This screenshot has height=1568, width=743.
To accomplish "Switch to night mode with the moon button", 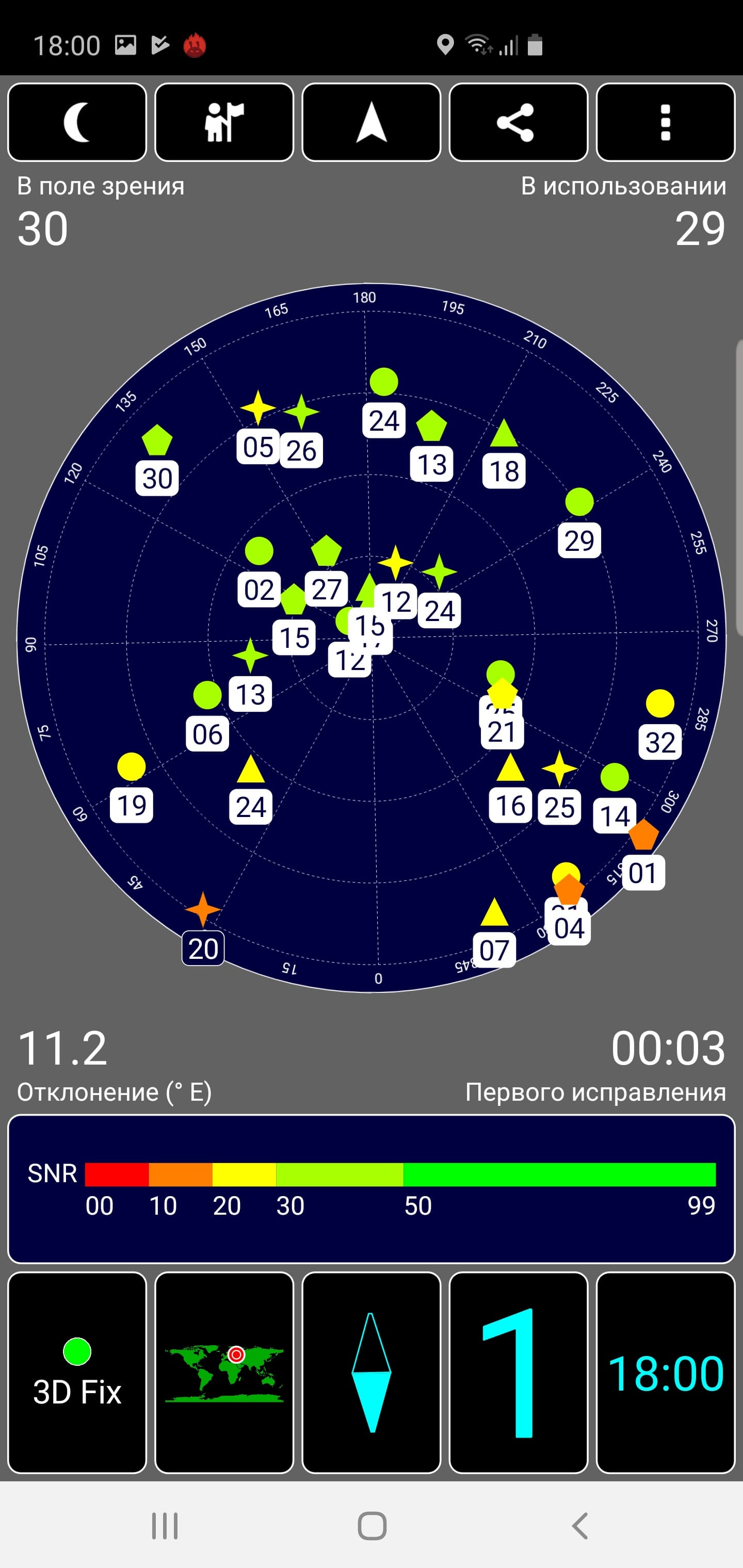I will [x=77, y=122].
